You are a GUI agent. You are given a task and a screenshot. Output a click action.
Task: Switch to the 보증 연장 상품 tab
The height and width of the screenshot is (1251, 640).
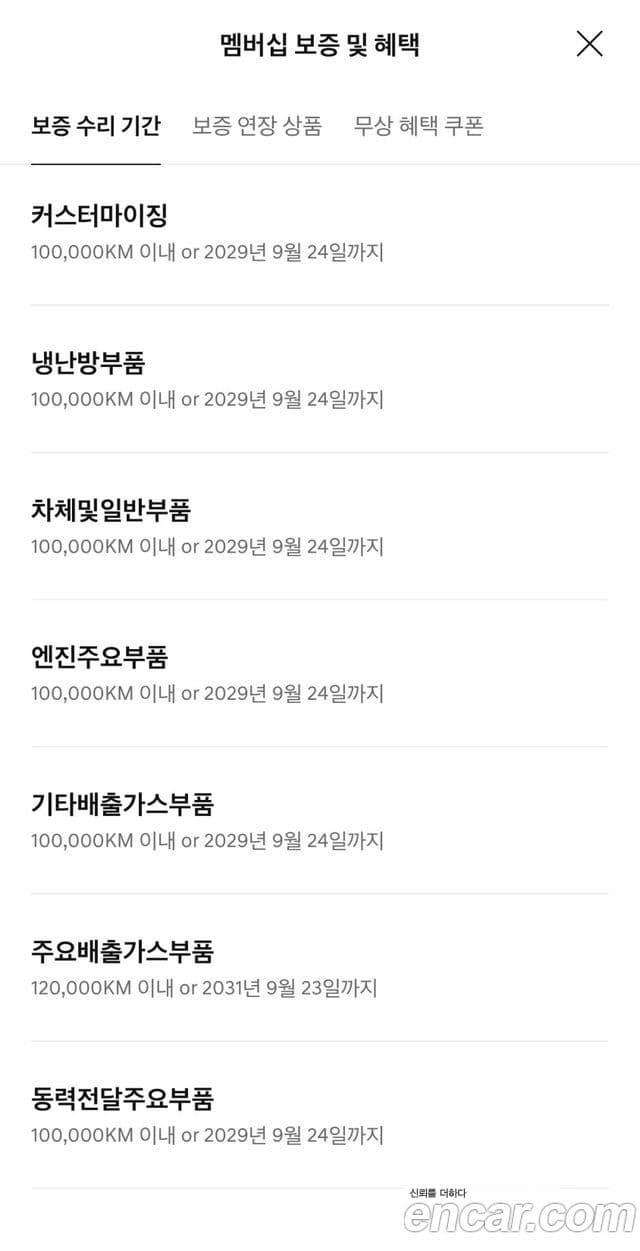coord(257,127)
